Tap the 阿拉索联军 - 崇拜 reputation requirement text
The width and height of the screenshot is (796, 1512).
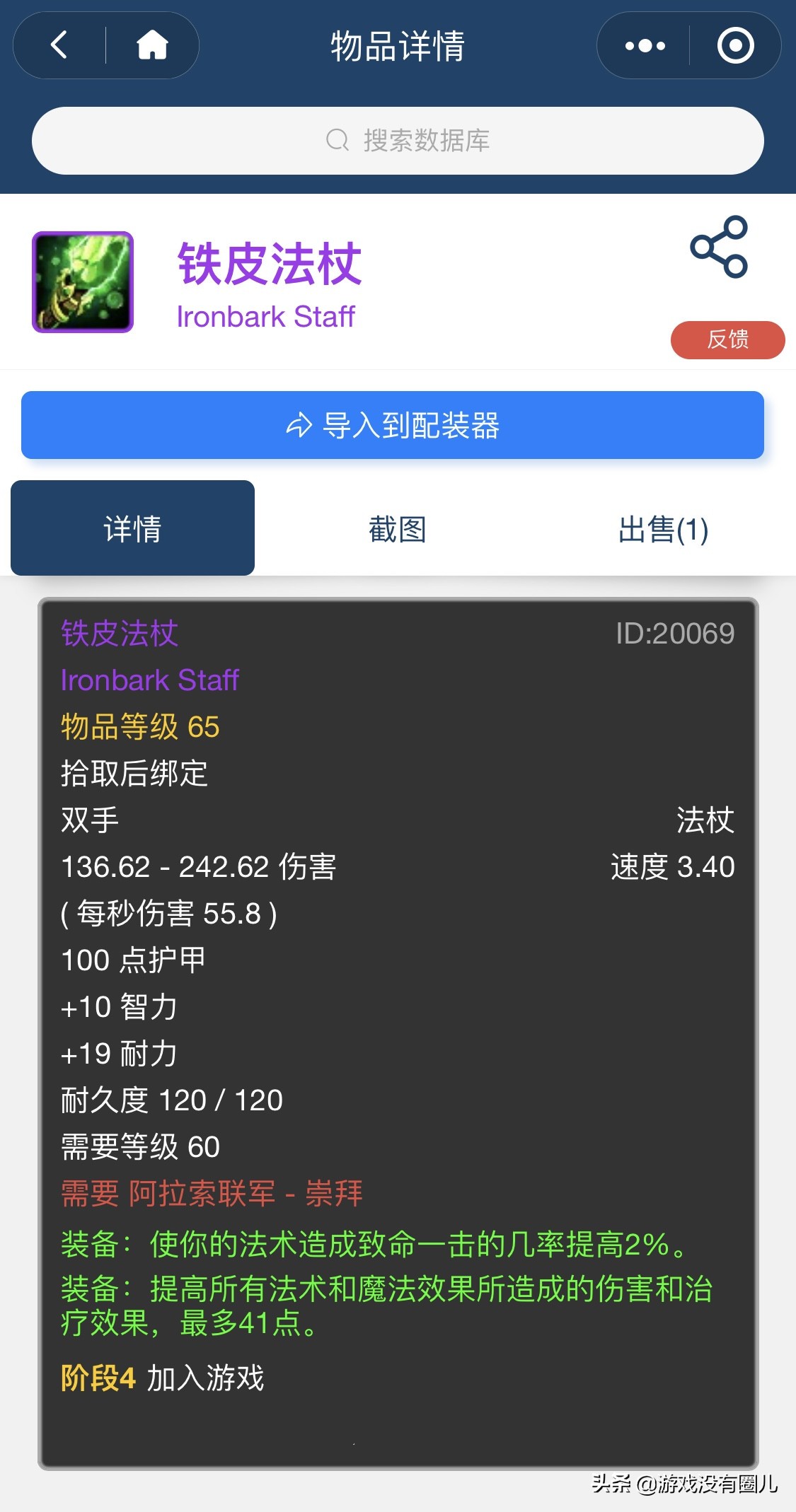(x=212, y=1192)
